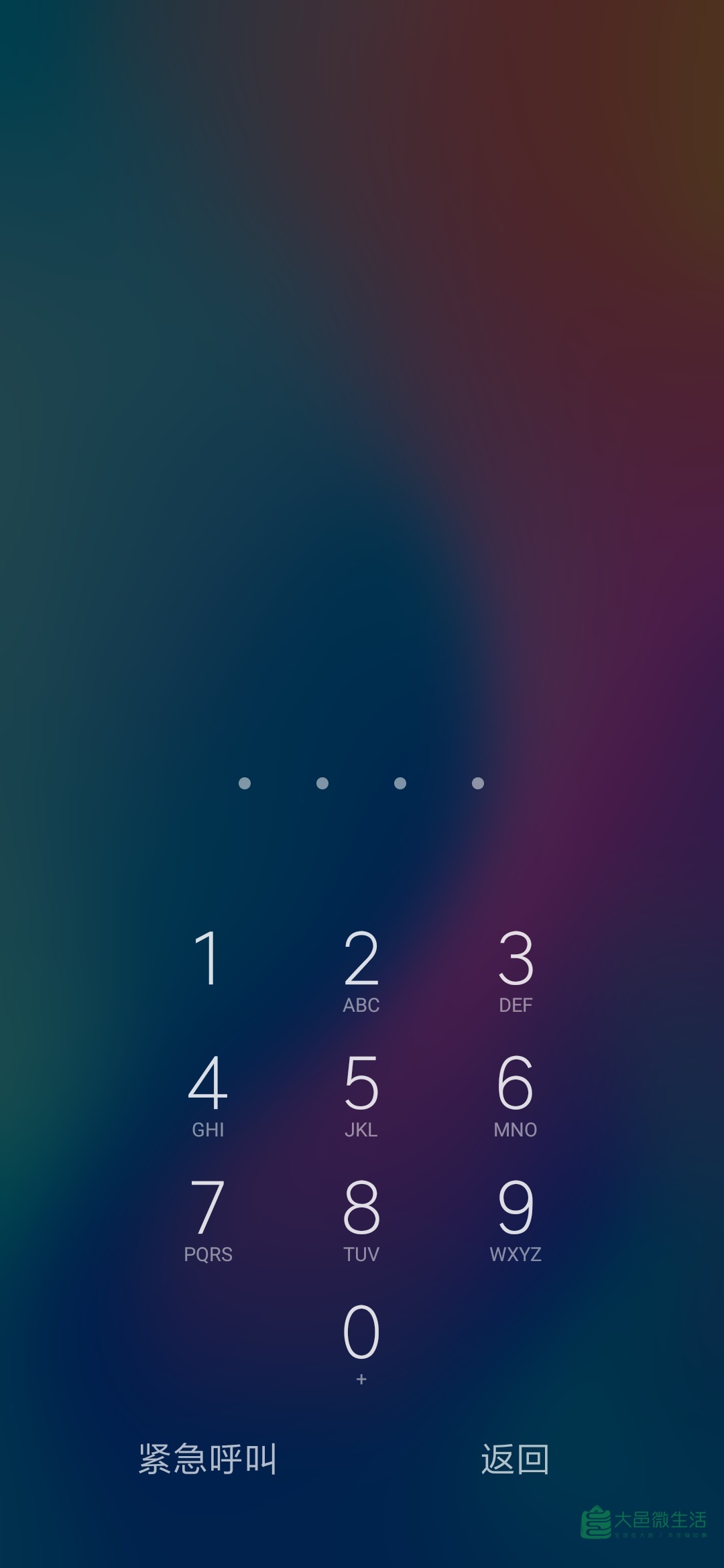Tap 返回 to go back
The width and height of the screenshot is (724, 1568).
point(516,1459)
